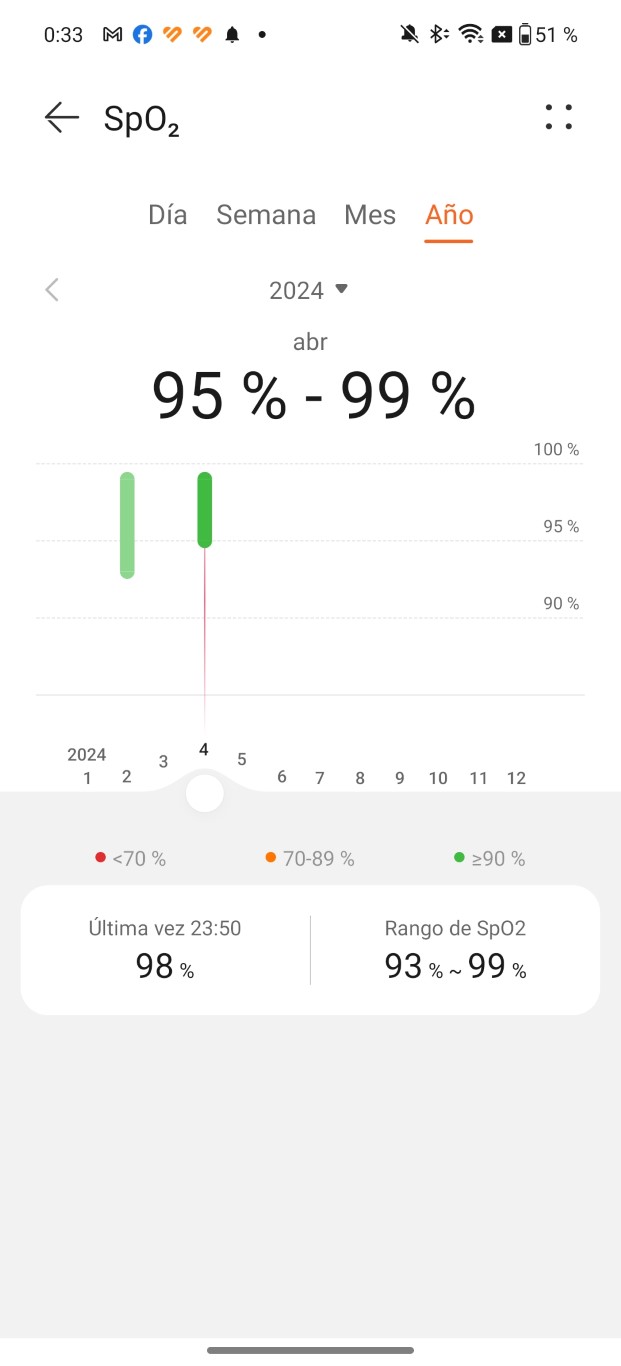Screen dimensions: 621x1366
Task: Select month 5 on the chart axis
Action: click(242, 759)
